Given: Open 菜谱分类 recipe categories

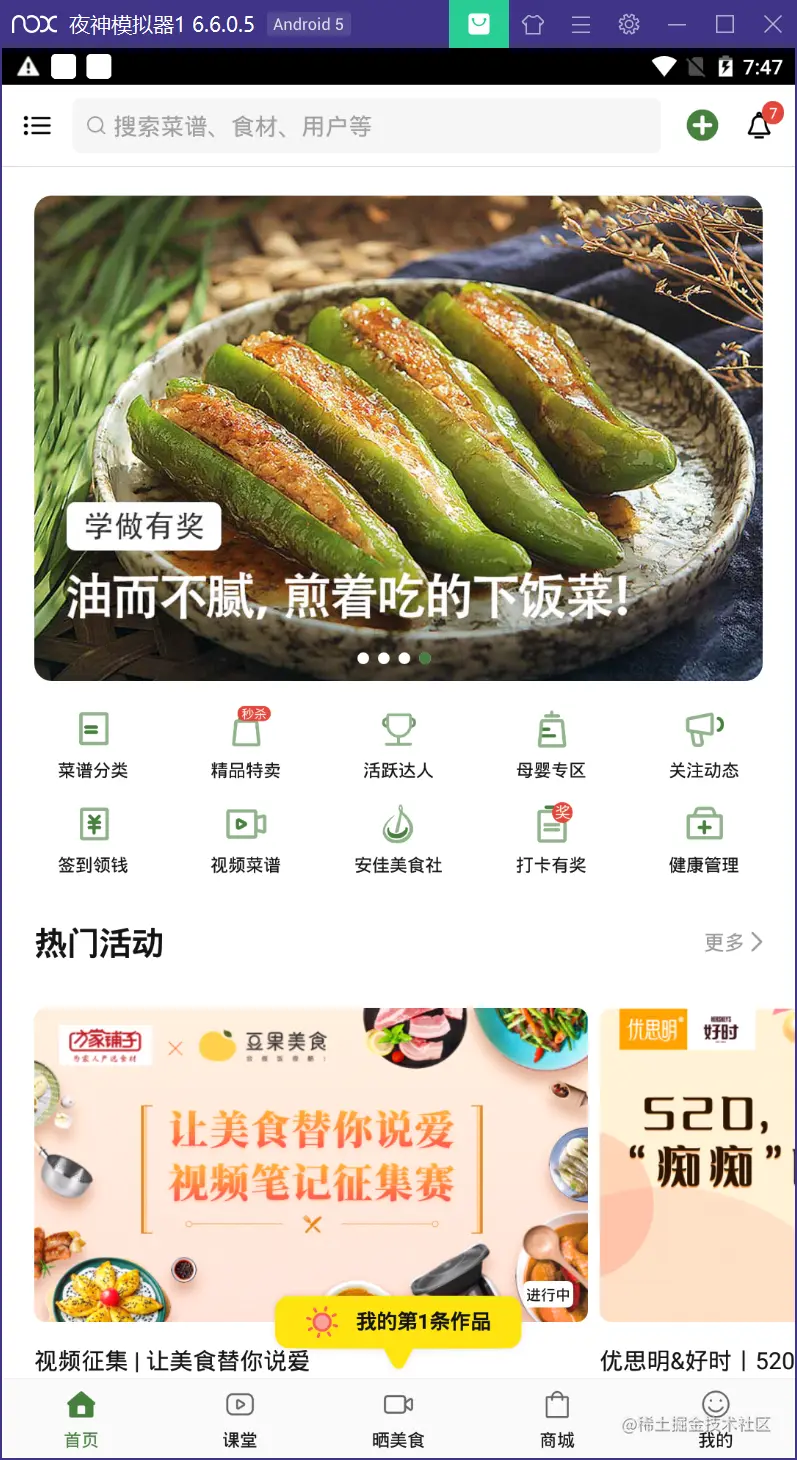Looking at the screenshot, I should click(x=93, y=745).
